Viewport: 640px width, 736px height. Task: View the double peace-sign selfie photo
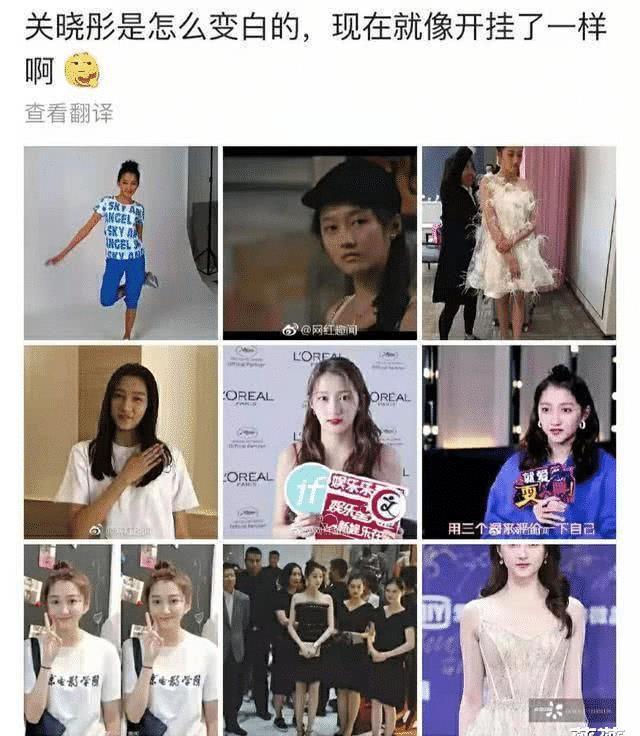point(120,640)
